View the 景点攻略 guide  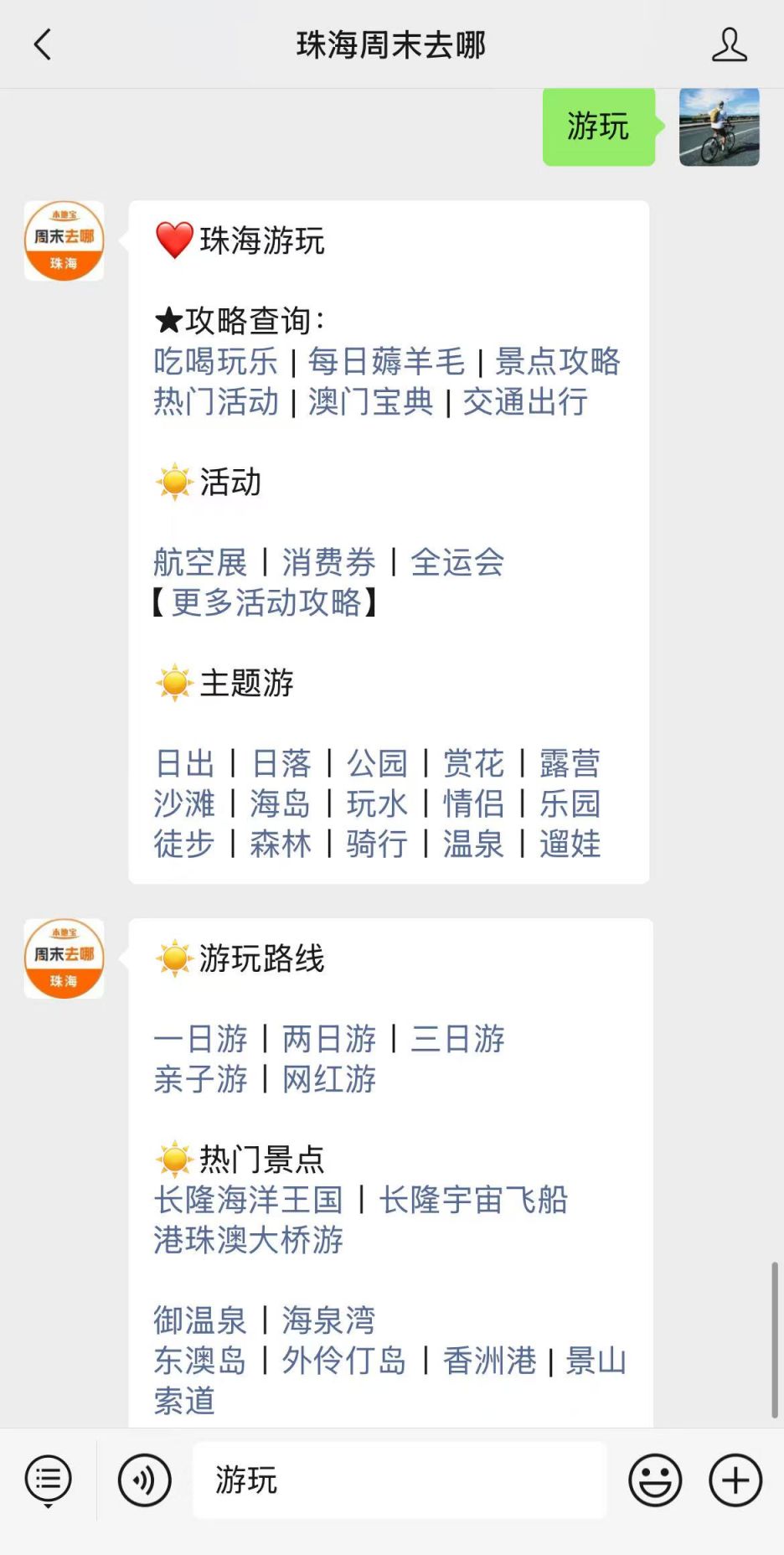[x=558, y=362]
